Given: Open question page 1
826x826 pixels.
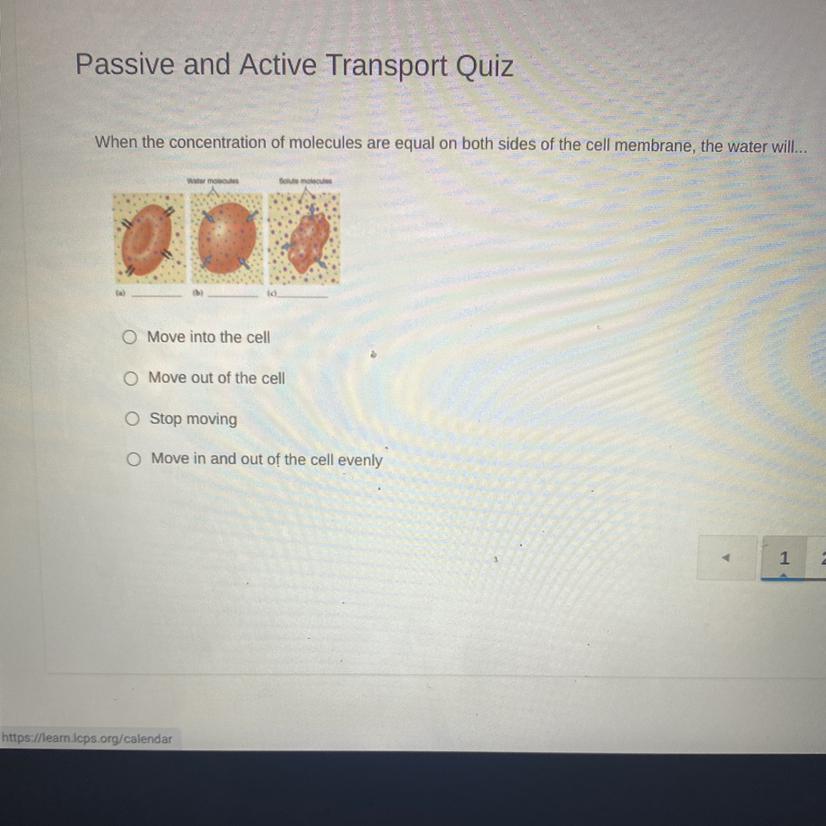Looking at the screenshot, I should 784,557.
